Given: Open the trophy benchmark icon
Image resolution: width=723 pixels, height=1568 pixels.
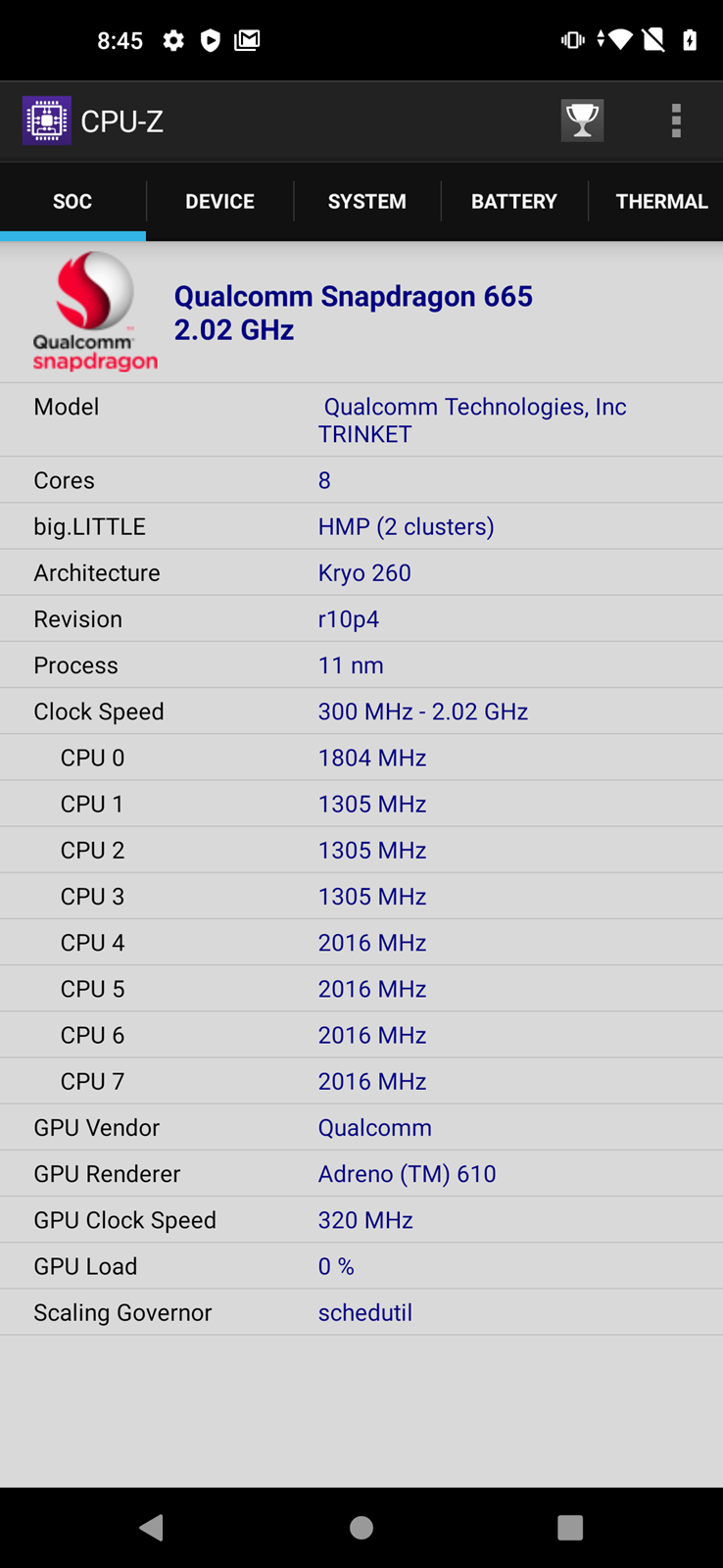Looking at the screenshot, I should pos(582,122).
